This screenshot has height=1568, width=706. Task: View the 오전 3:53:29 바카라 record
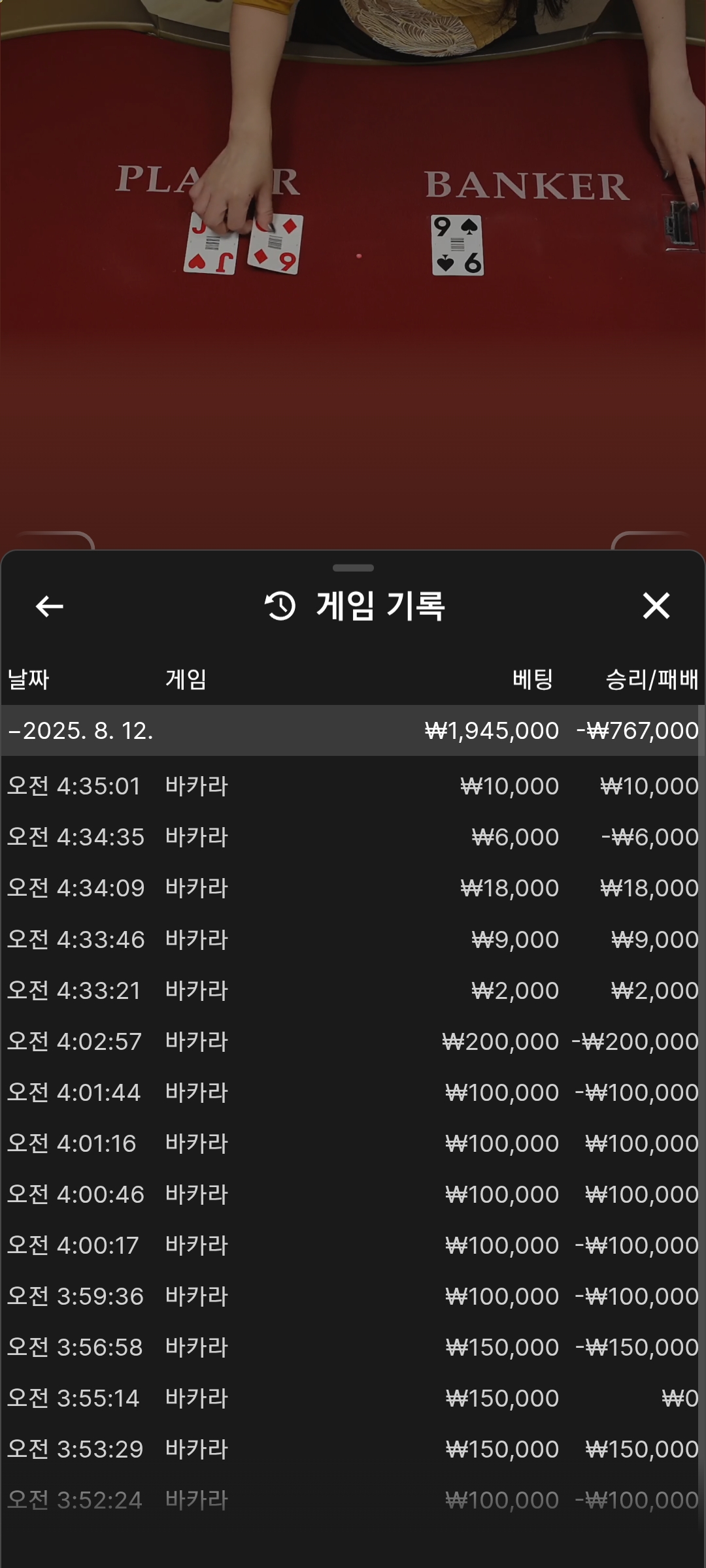click(x=352, y=1449)
